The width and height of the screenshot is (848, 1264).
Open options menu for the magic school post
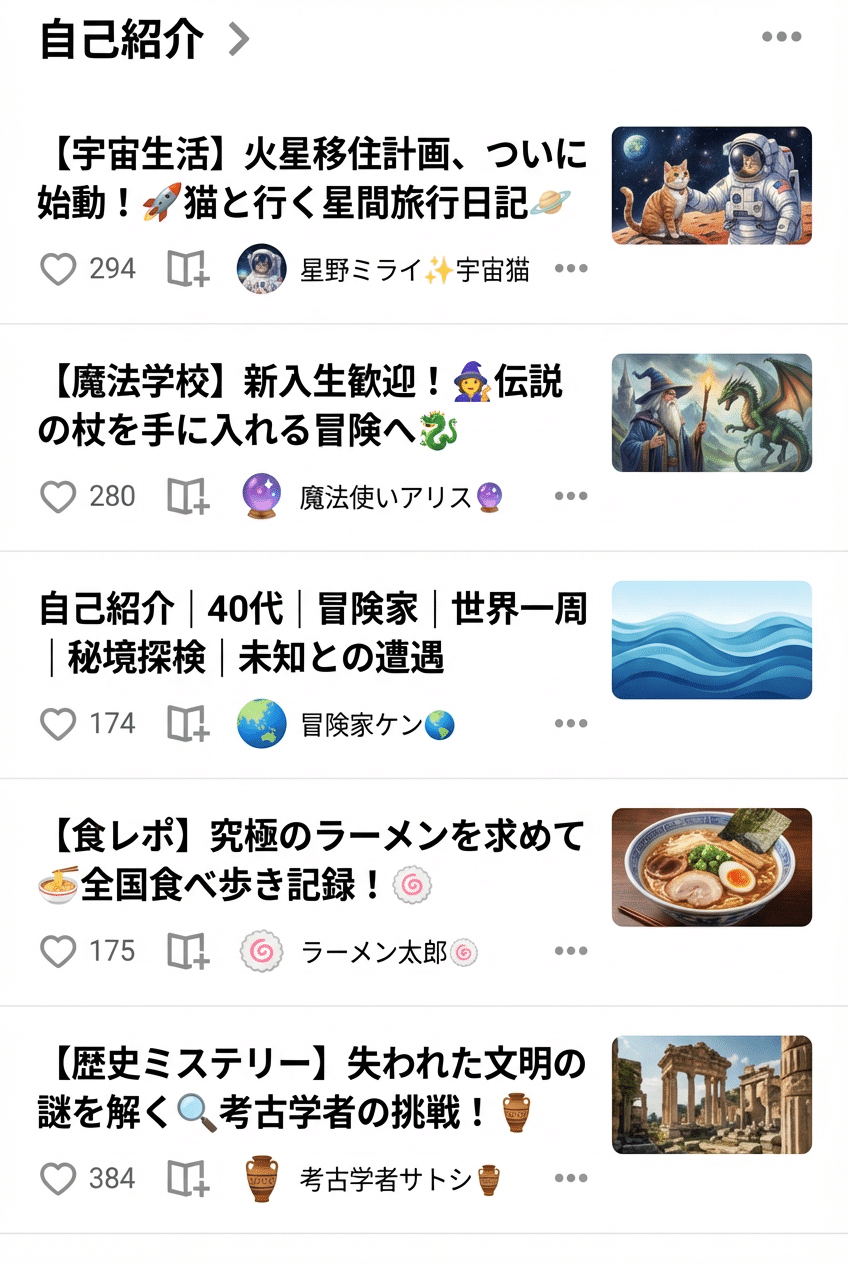[570, 496]
